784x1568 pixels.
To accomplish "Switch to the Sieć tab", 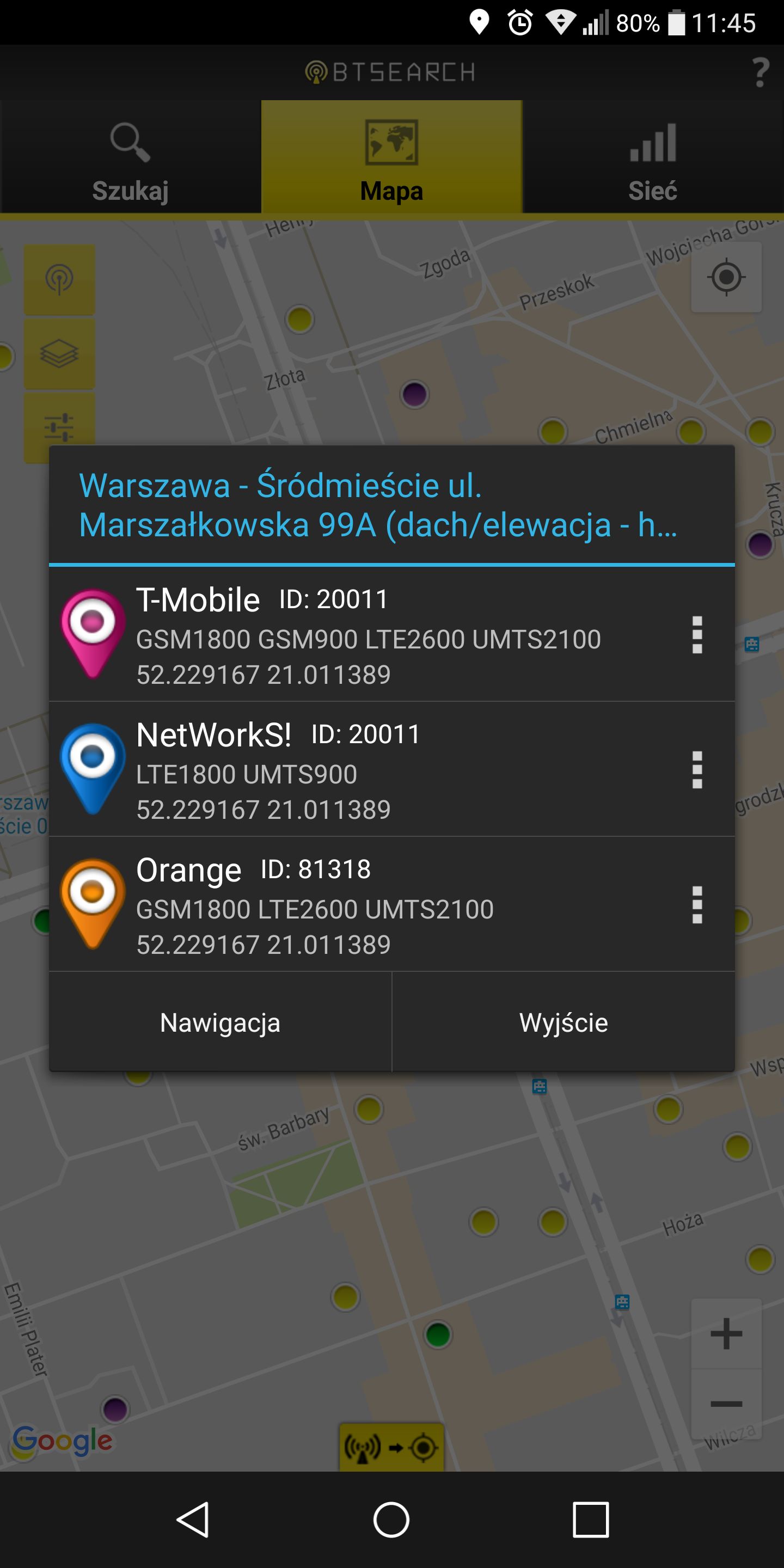I will 653,157.
